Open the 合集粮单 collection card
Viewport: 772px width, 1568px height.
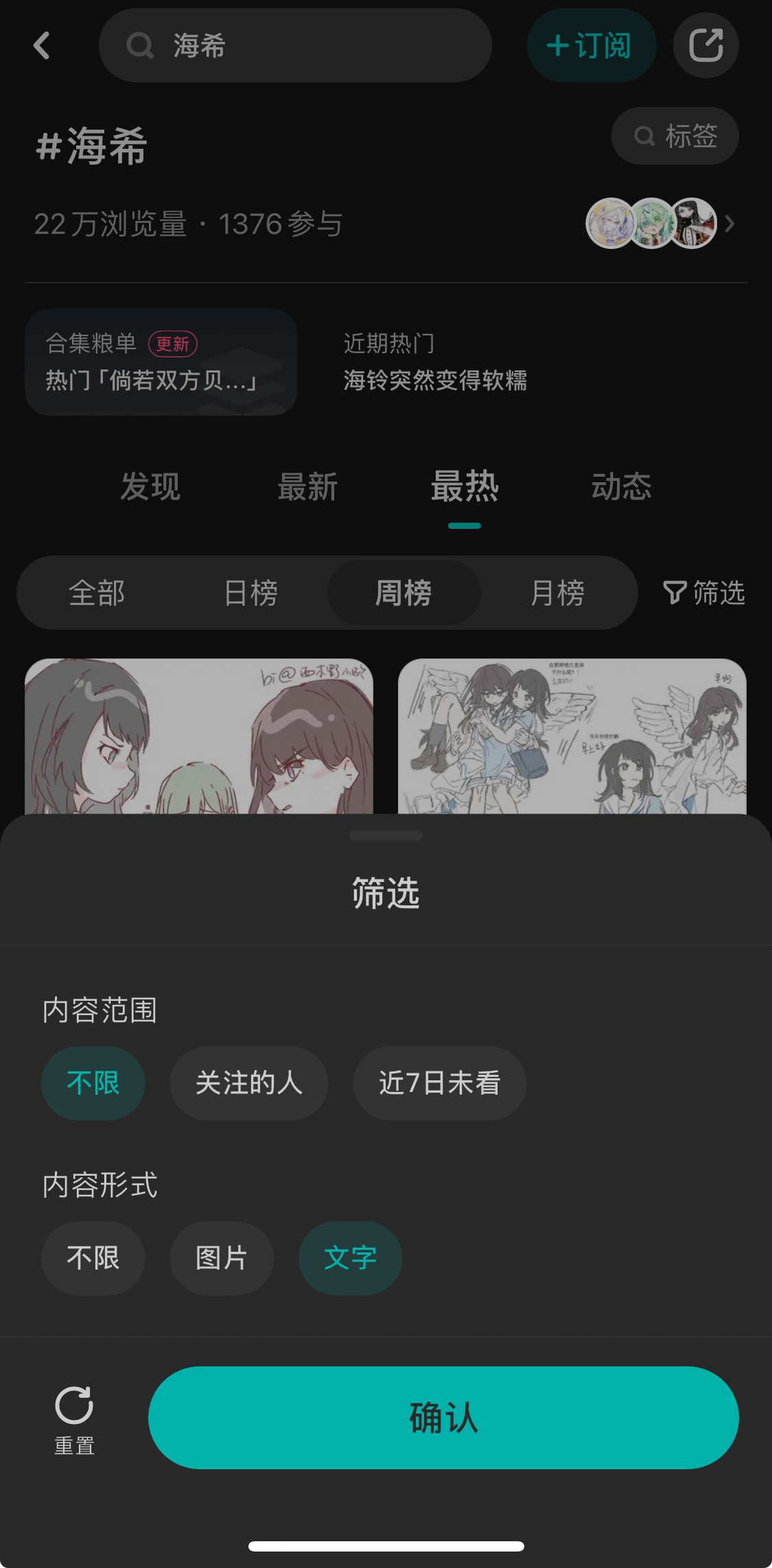point(161,362)
